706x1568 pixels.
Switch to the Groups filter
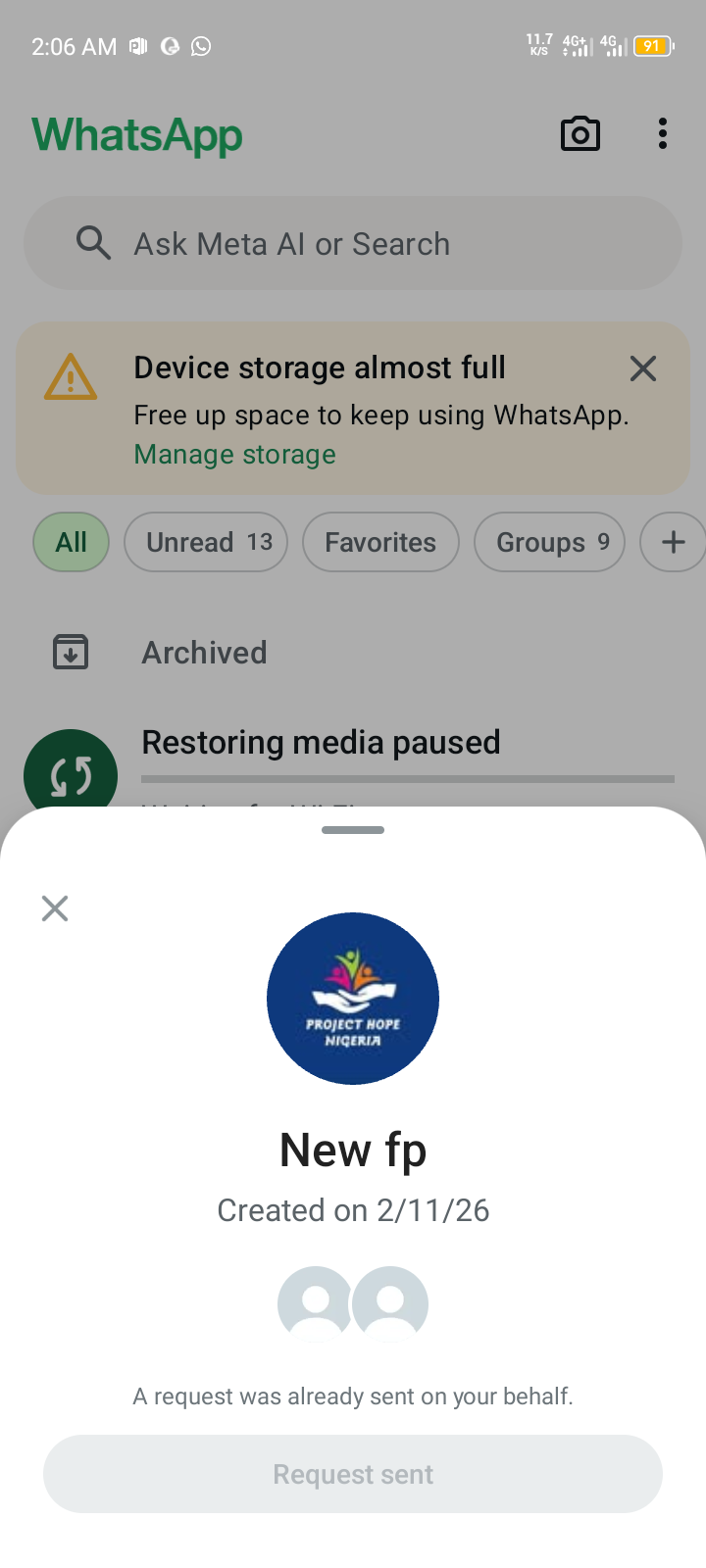(550, 542)
